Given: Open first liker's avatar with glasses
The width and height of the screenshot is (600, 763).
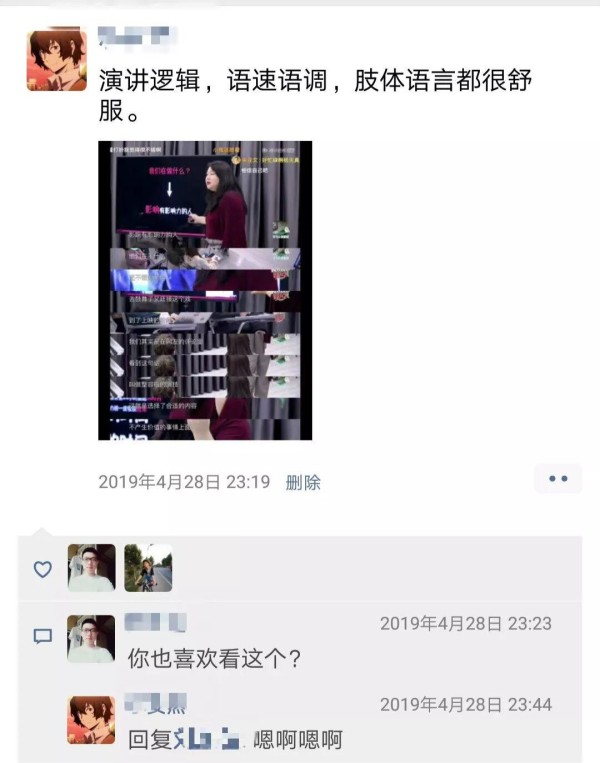Looking at the screenshot, I should click(x=91, y=568).
